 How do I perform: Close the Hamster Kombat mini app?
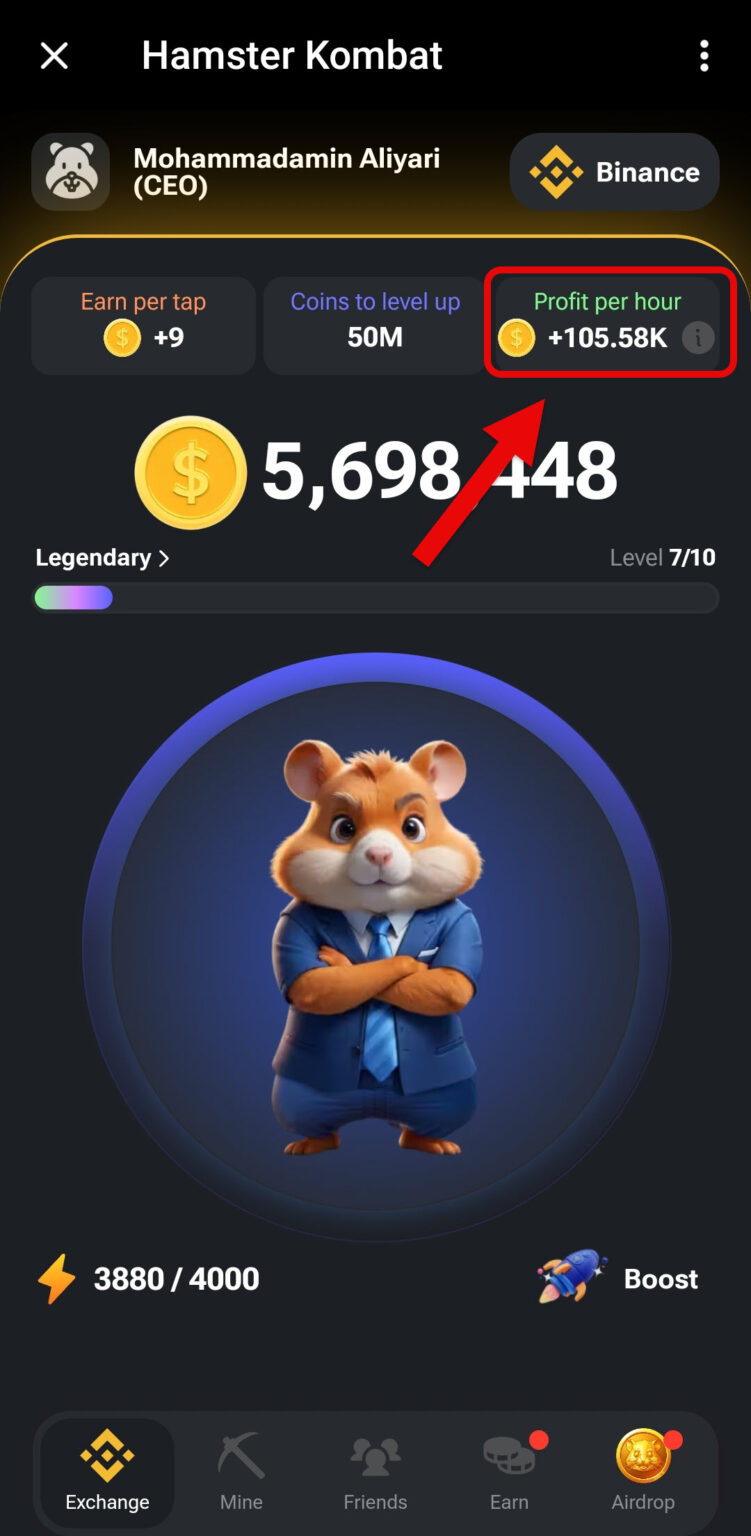pyautogui.click(x=54, y=56)
